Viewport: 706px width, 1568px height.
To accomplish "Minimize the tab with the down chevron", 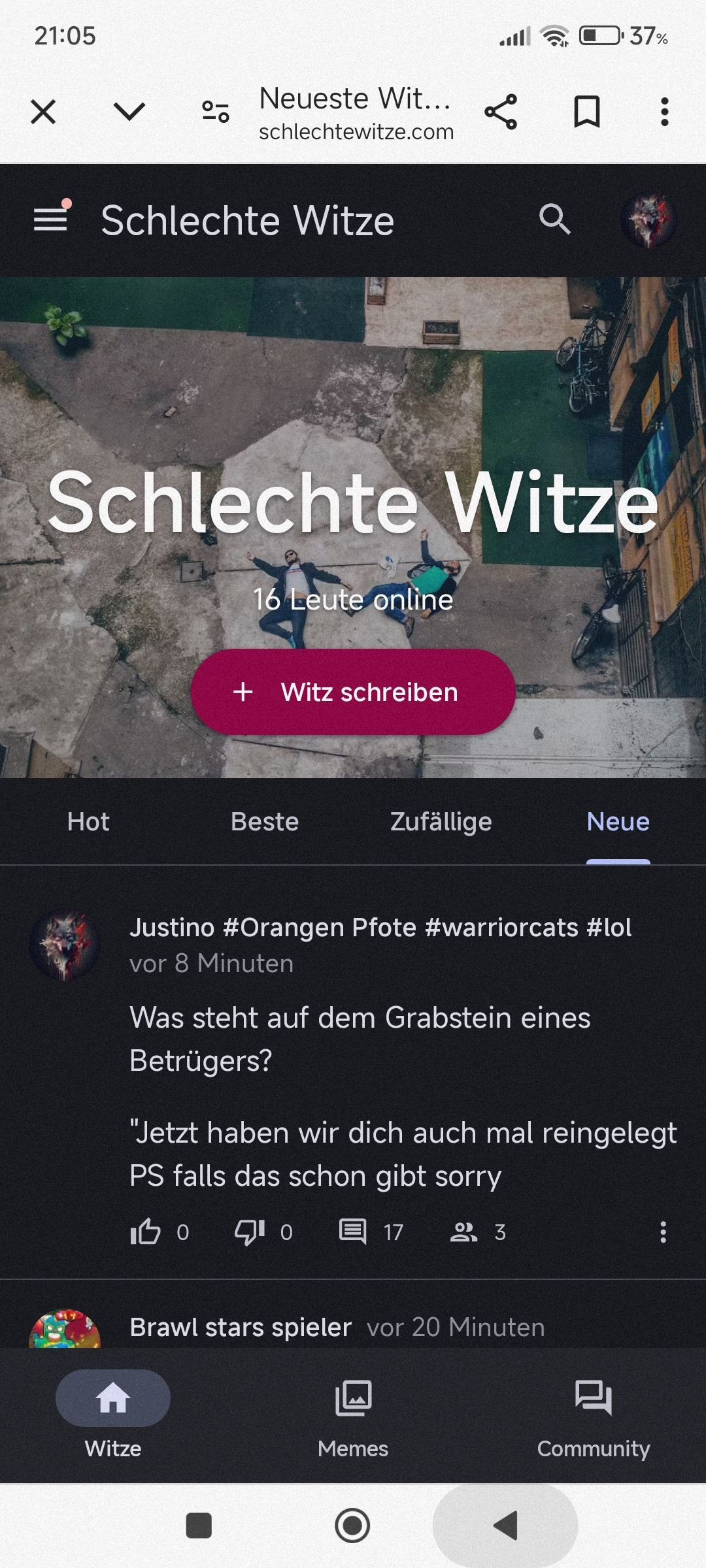I will click(x=129, y=112).
